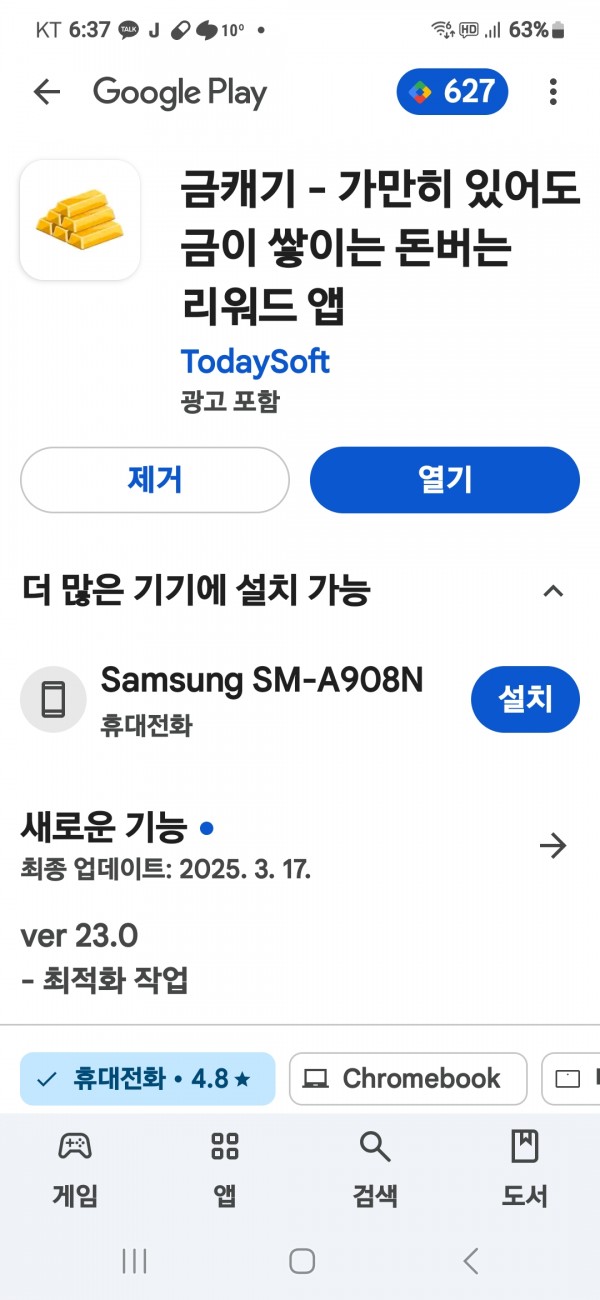Screen dimensions: 600x1300
Task: Switch to the 검색 tab
Action: pos(375,1169)
